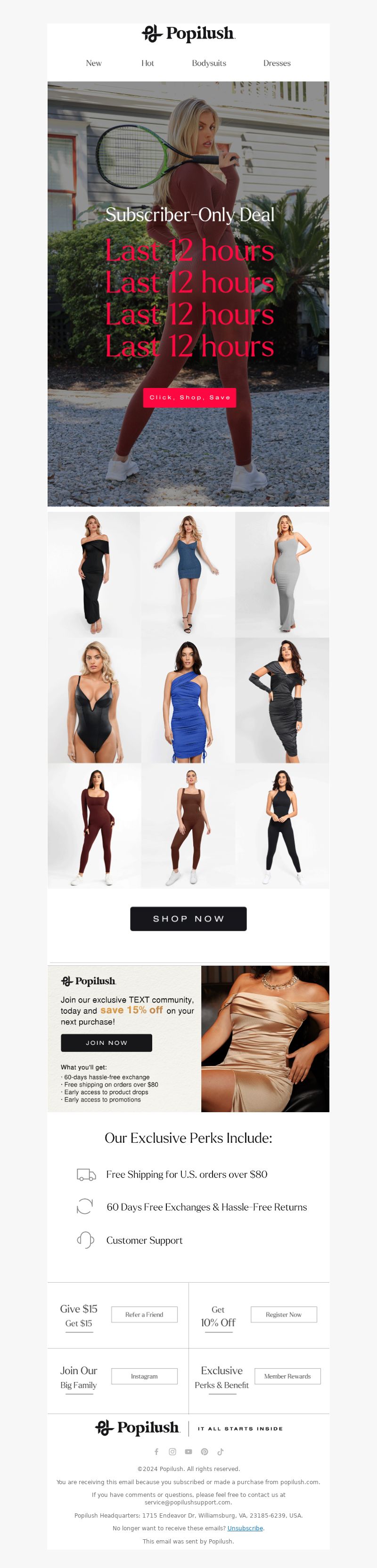Open Member Rewards perks

click(x=287, y=1376)
